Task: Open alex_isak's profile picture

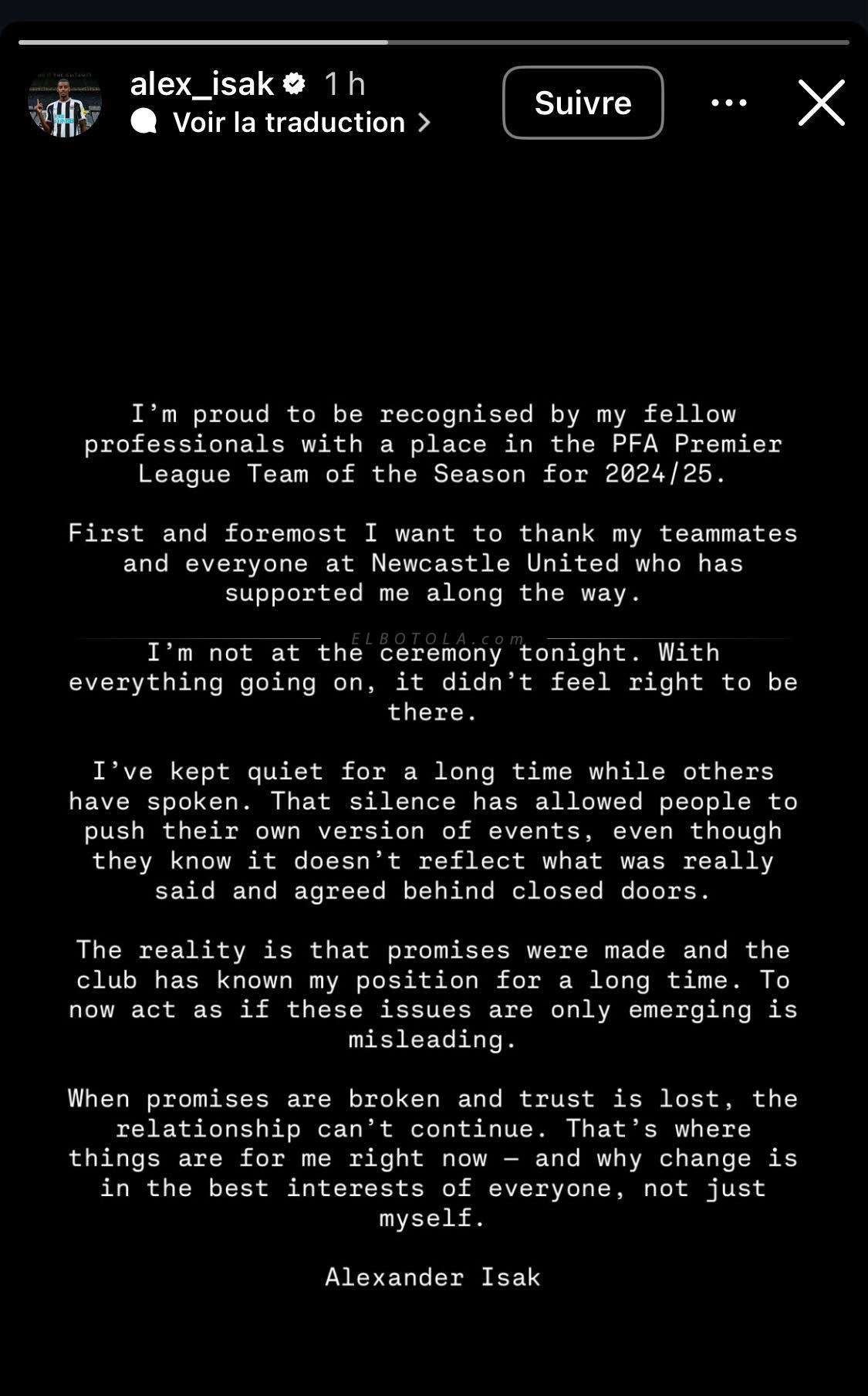Action: point(65,103)
